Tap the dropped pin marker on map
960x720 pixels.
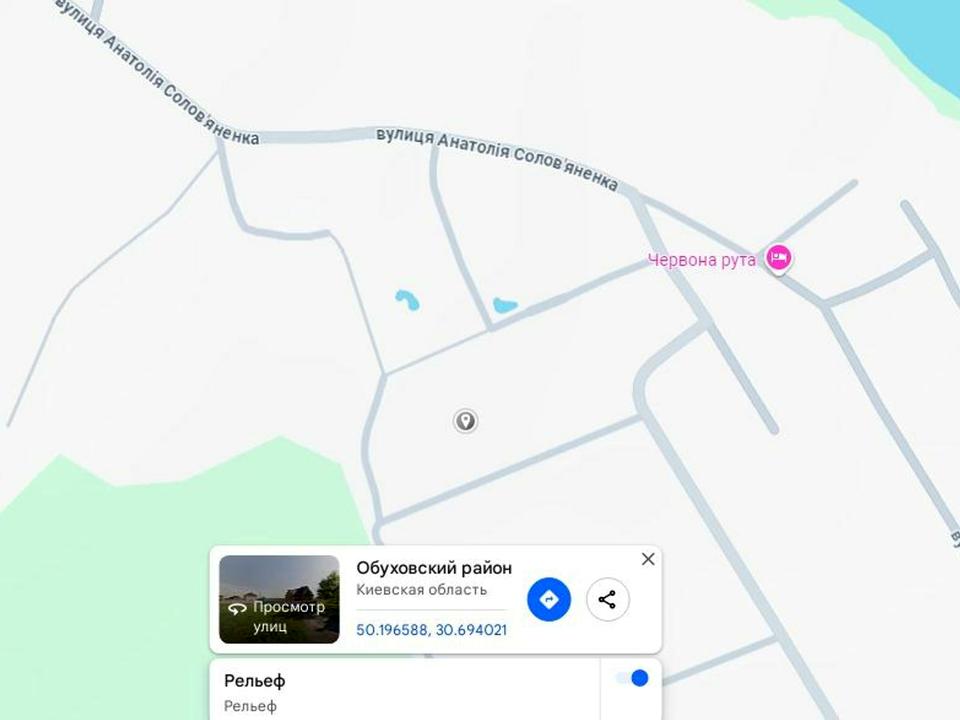coord(465,421)
